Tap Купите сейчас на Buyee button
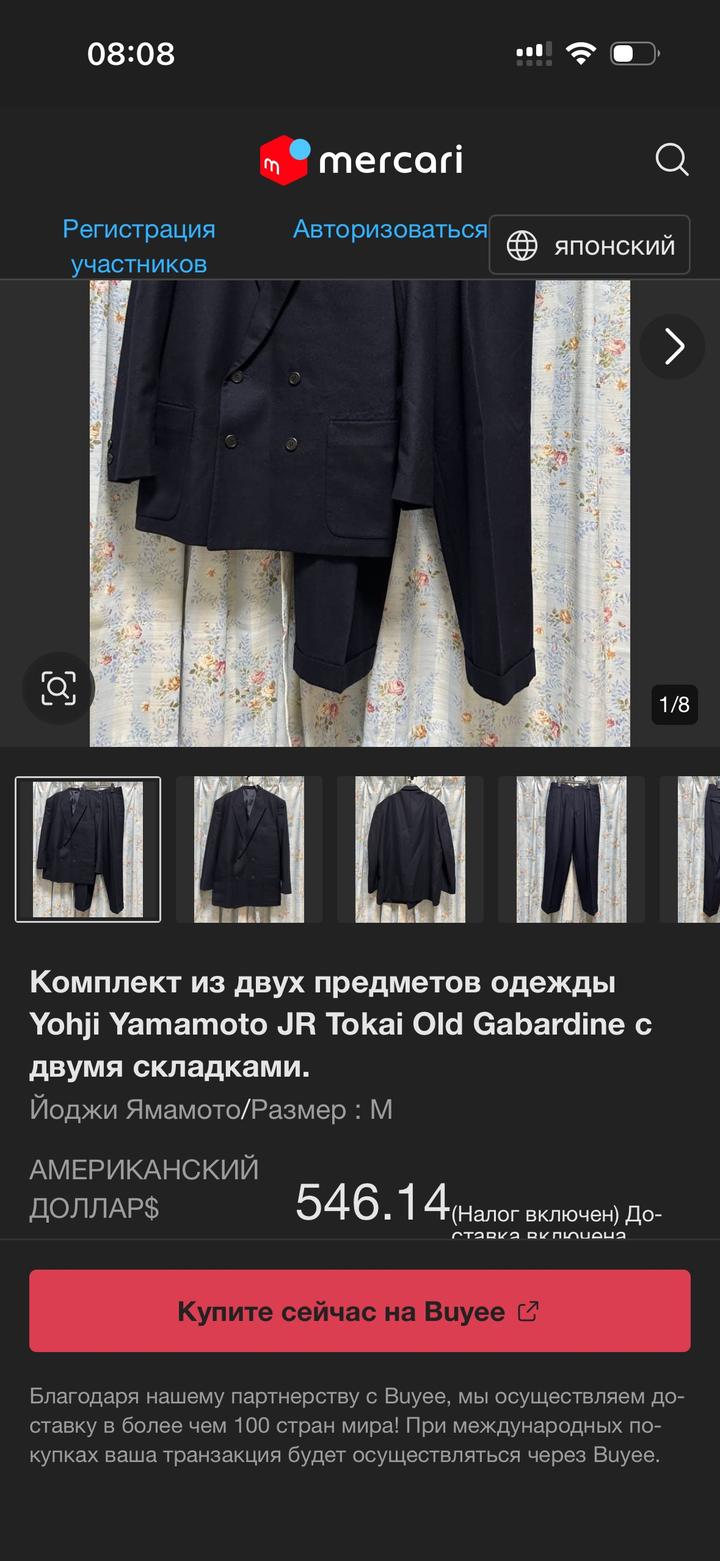 coord(360,1311)
